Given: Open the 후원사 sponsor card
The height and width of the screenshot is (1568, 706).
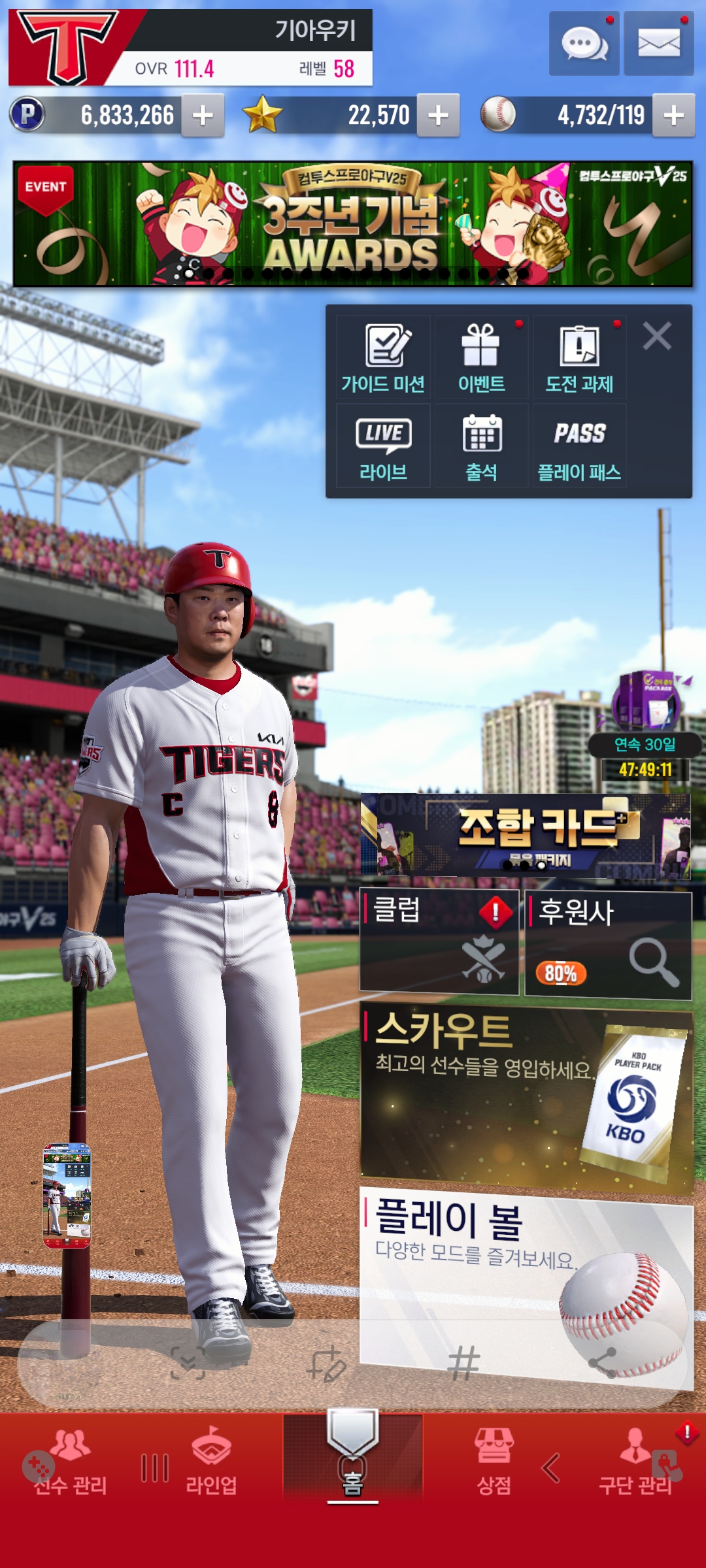Looking at the screenshot, I should pos(608,944).
